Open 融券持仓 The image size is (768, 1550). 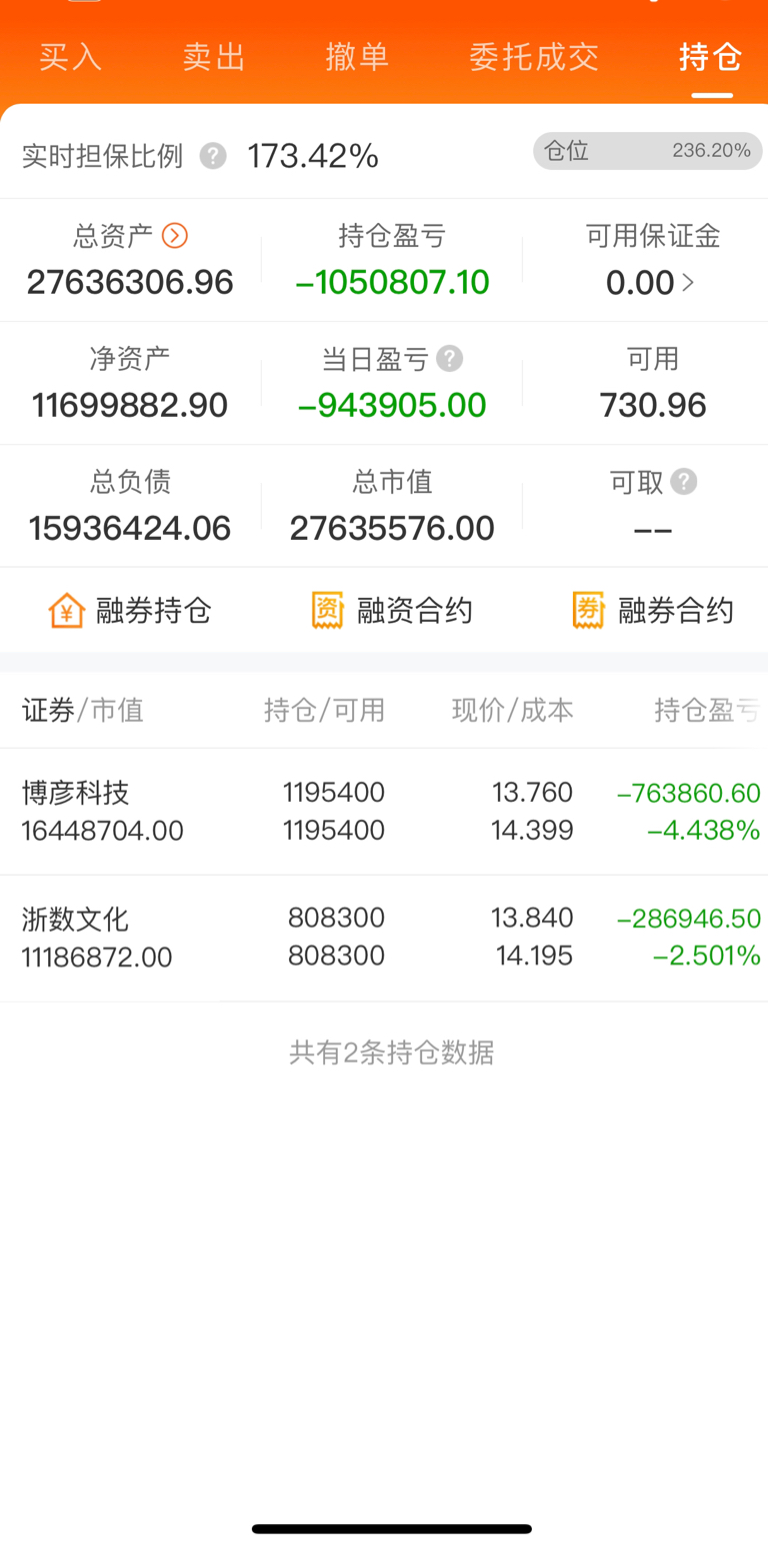(130, 610)
